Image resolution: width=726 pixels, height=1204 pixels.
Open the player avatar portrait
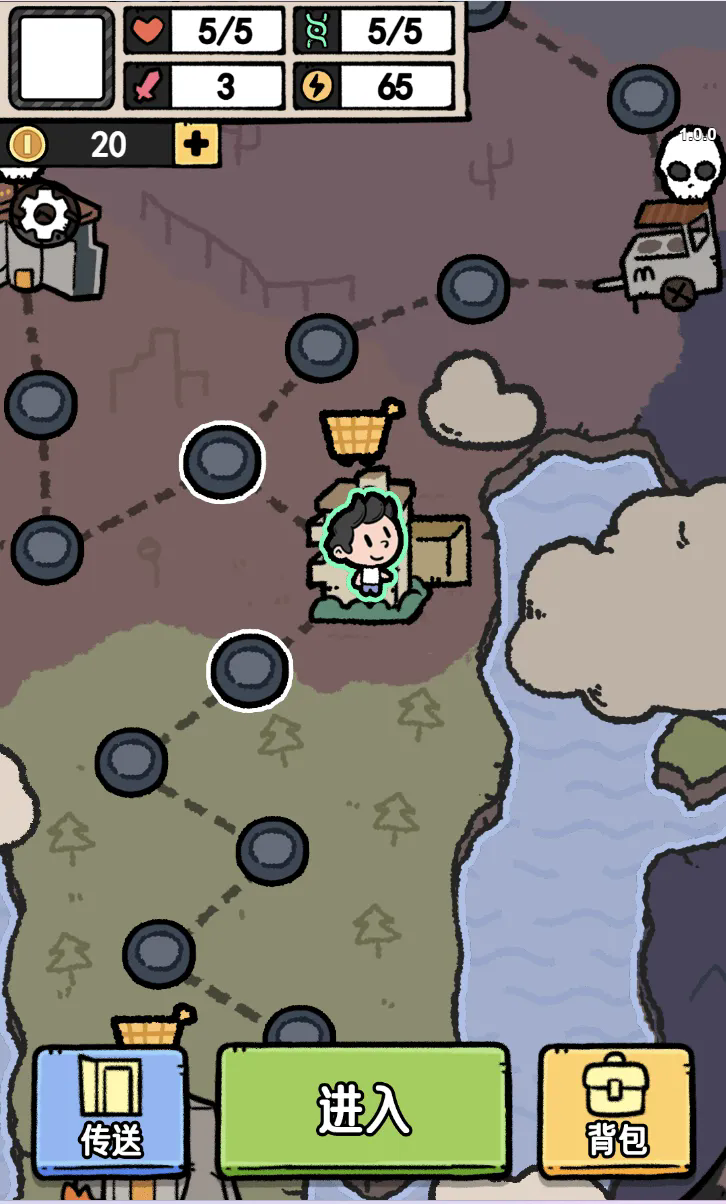(x=61, y=57)
